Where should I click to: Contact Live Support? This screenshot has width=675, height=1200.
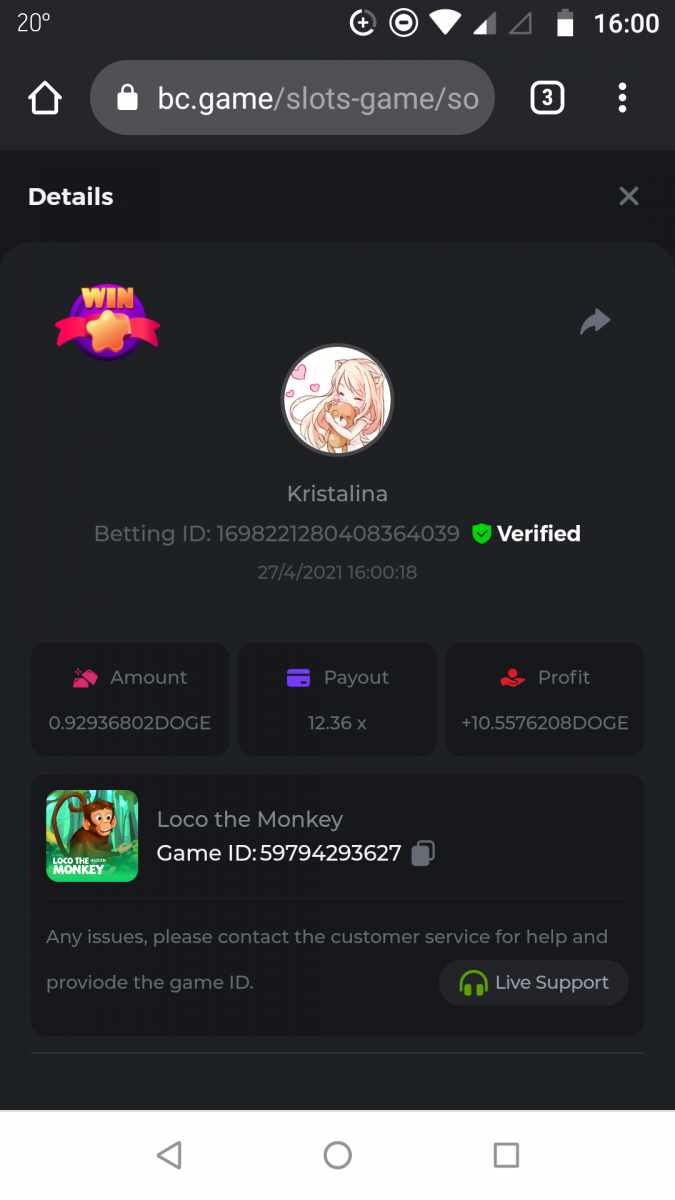click(x=533, y=983)
